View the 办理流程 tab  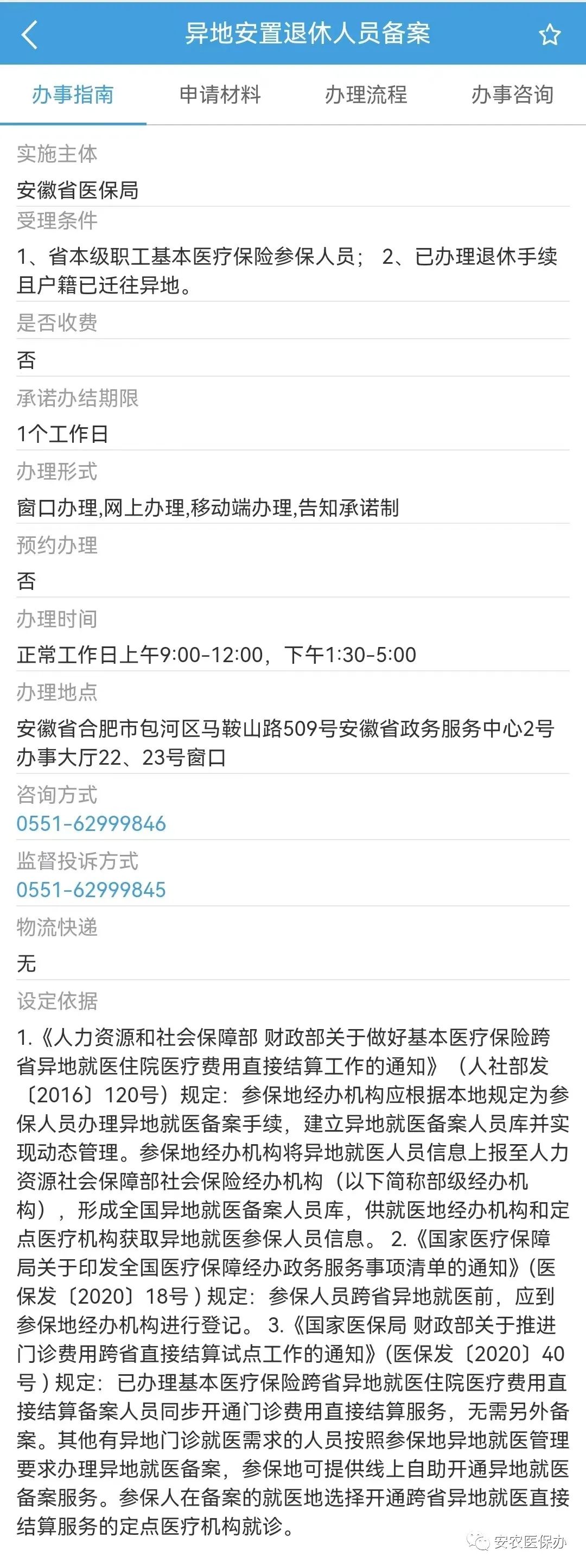pos(366,94)
